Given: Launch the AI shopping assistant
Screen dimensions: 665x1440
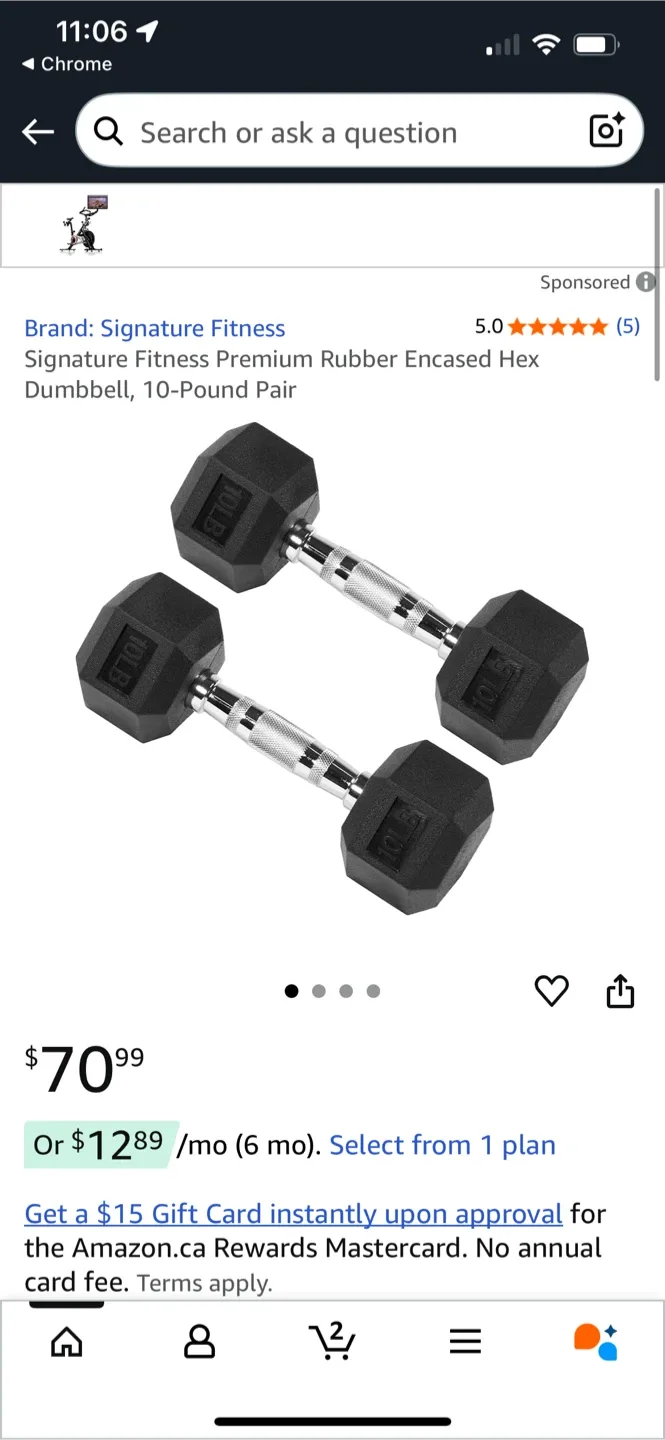Looking at the screenshot, I should point(596,1342).
